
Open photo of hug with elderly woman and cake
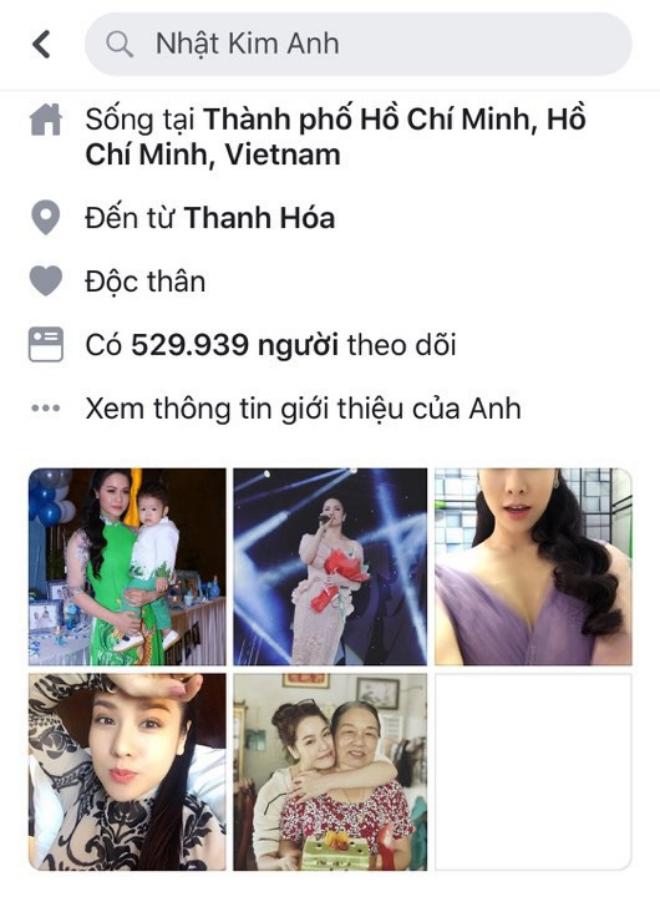click(330, 771)
